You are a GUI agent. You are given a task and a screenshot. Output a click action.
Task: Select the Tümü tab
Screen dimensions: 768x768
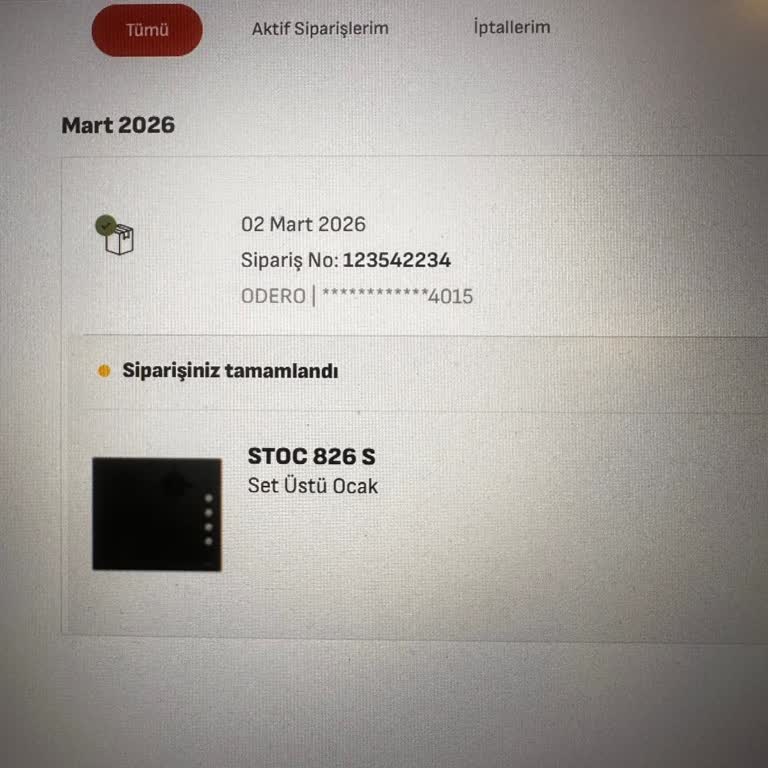[x=147, y=30]
